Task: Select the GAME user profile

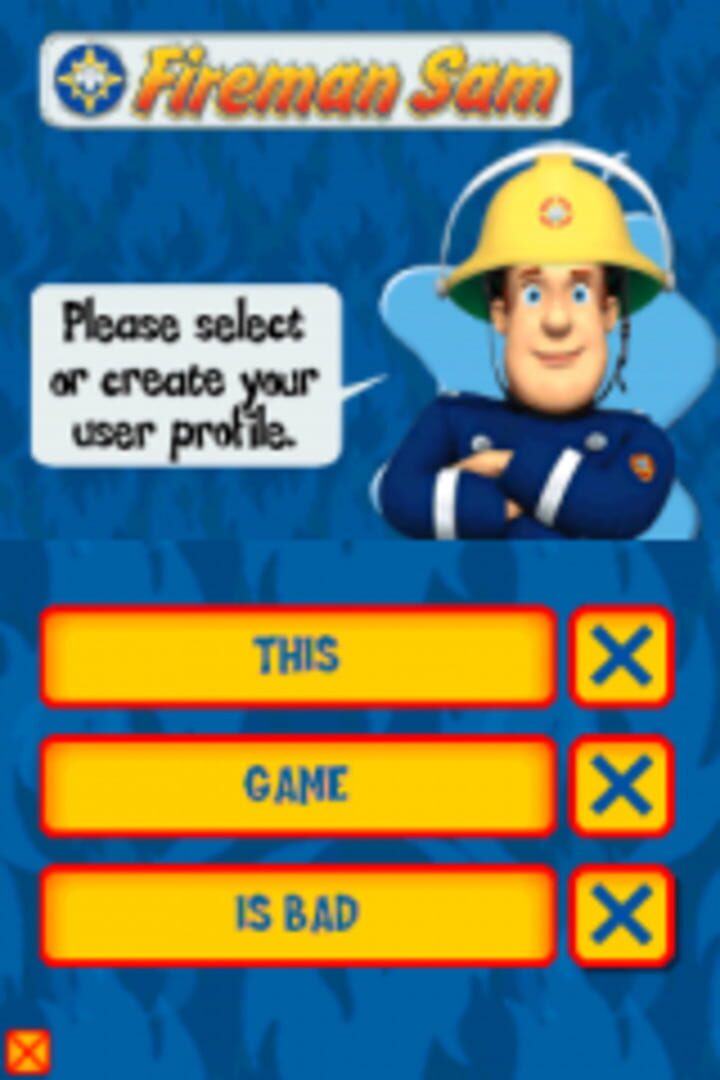Action: point(297,786)
